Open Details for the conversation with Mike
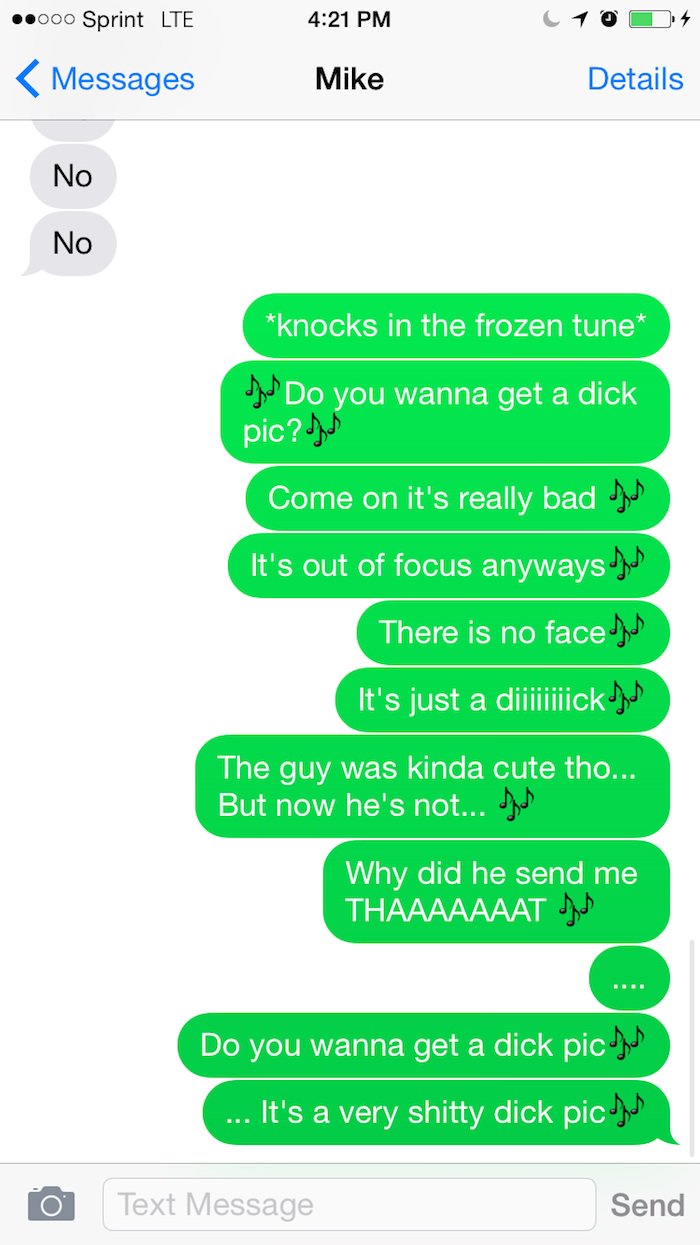This screenshot has width=700, height=1245. (x=634, y=79)
